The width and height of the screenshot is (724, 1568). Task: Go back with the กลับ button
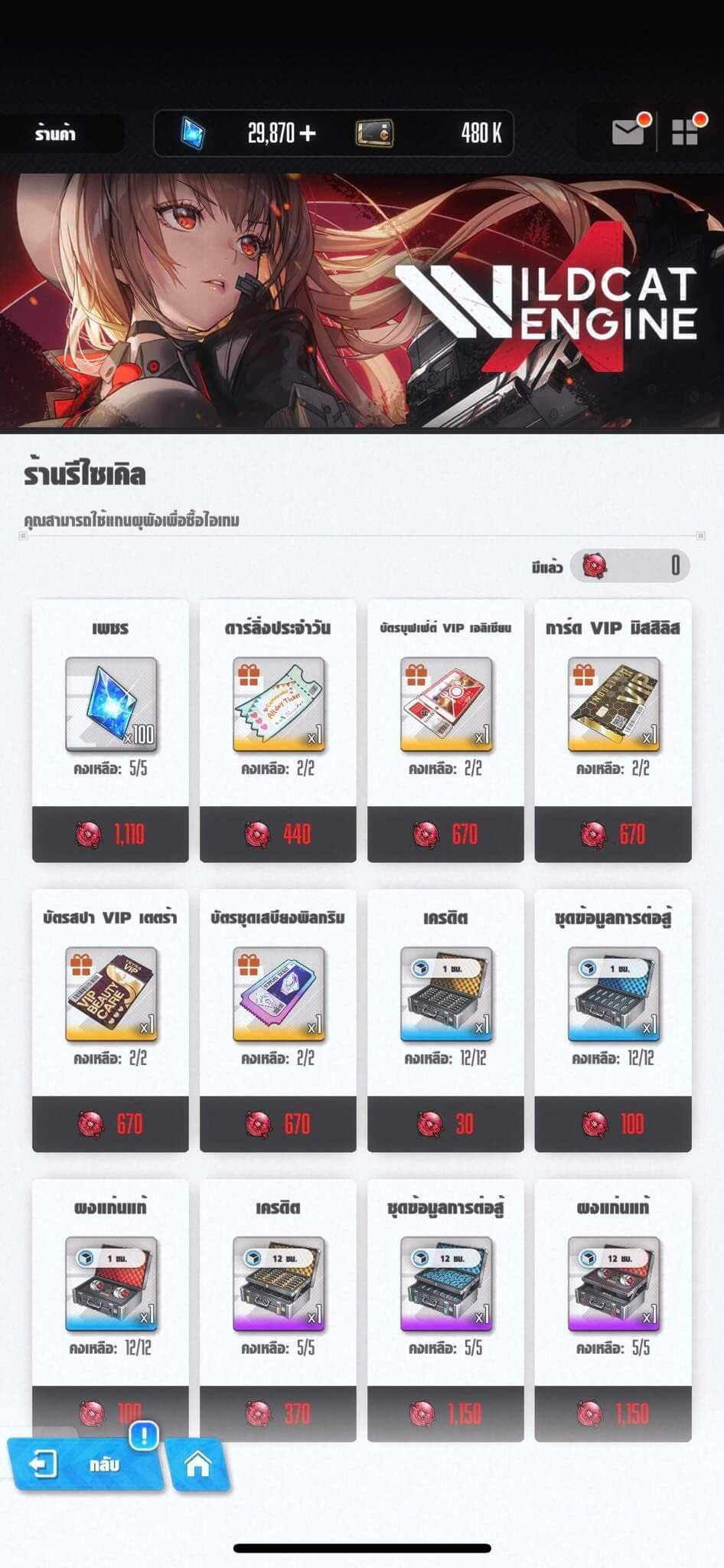pyautogui.click(x=86, y=1465)
